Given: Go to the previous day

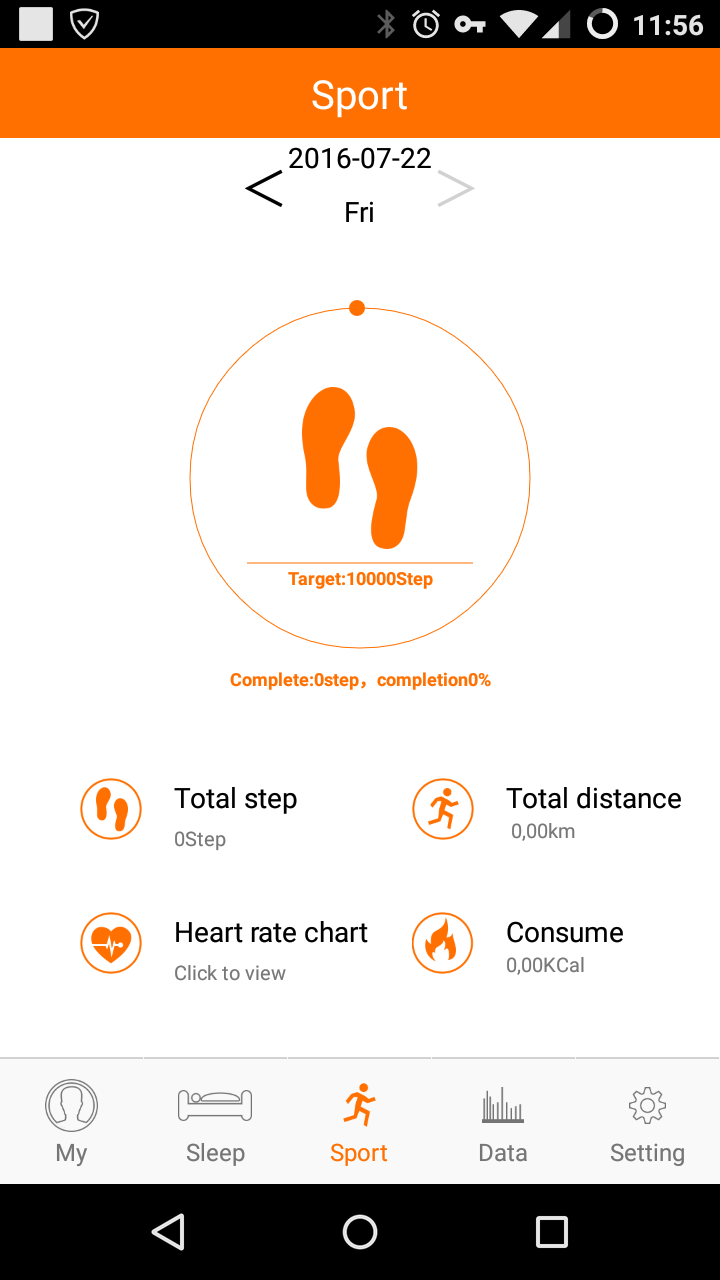Looking at the screenshot, I should (x=265, y=188).
